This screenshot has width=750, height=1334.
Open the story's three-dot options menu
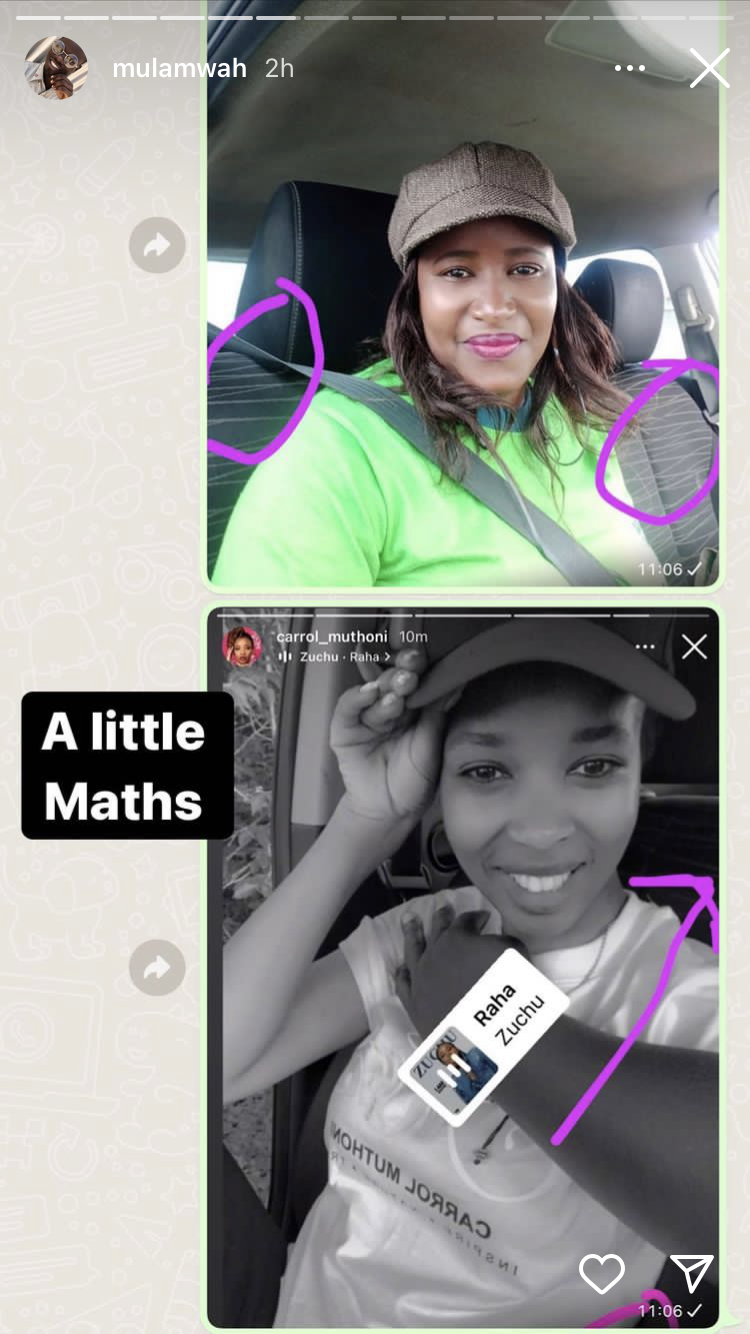[630, 68]
